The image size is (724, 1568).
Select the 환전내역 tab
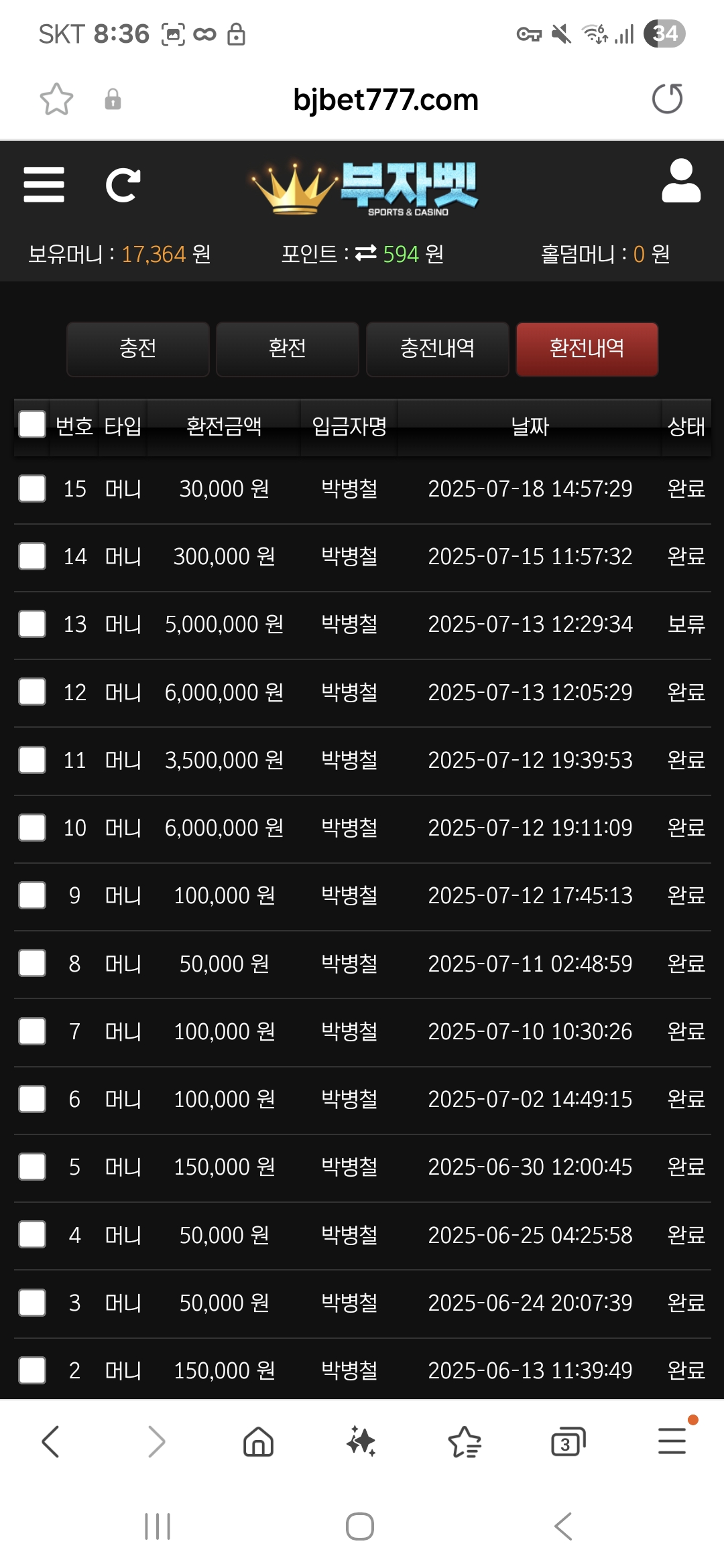tap(587, 349)
